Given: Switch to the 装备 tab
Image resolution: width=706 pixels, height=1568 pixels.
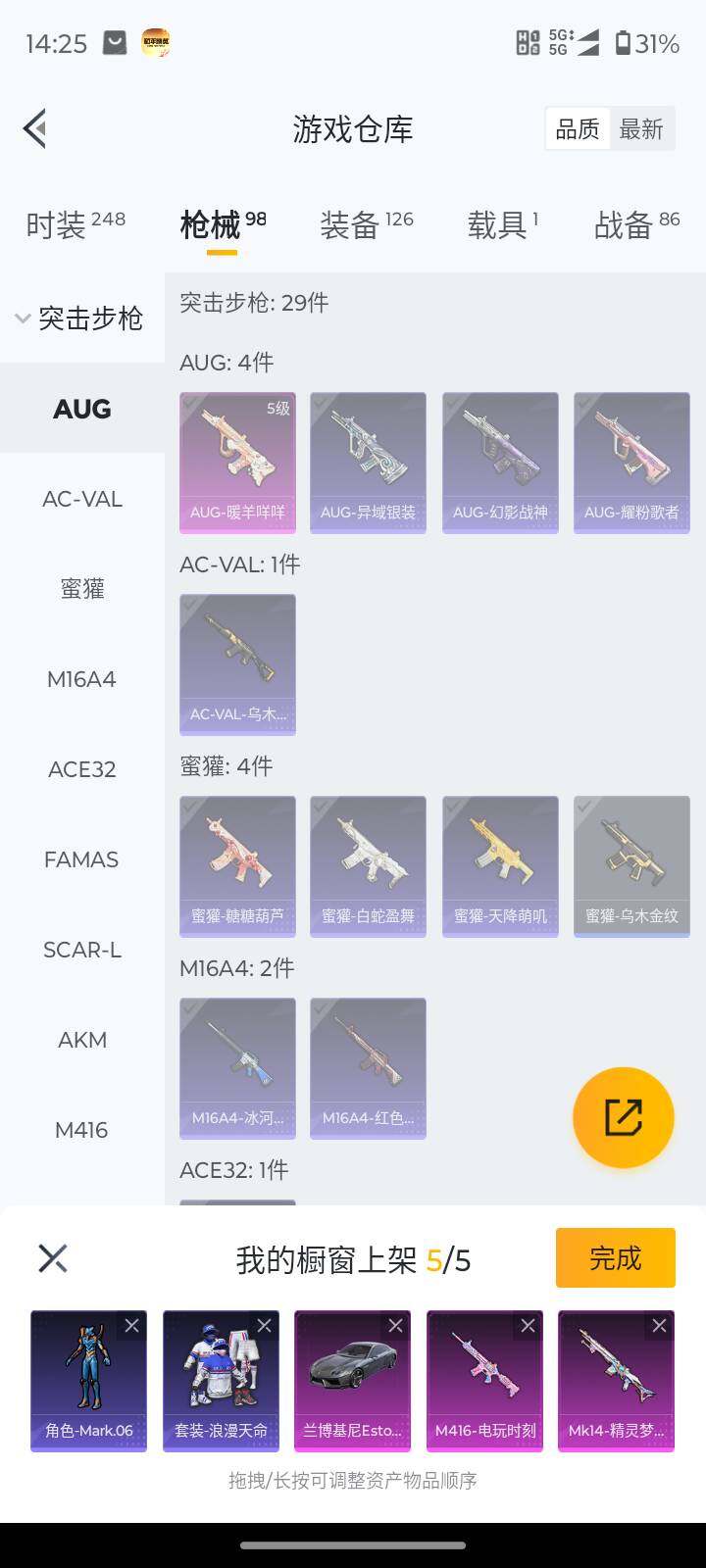Looking at the screenshot, I should coord(366,224).
